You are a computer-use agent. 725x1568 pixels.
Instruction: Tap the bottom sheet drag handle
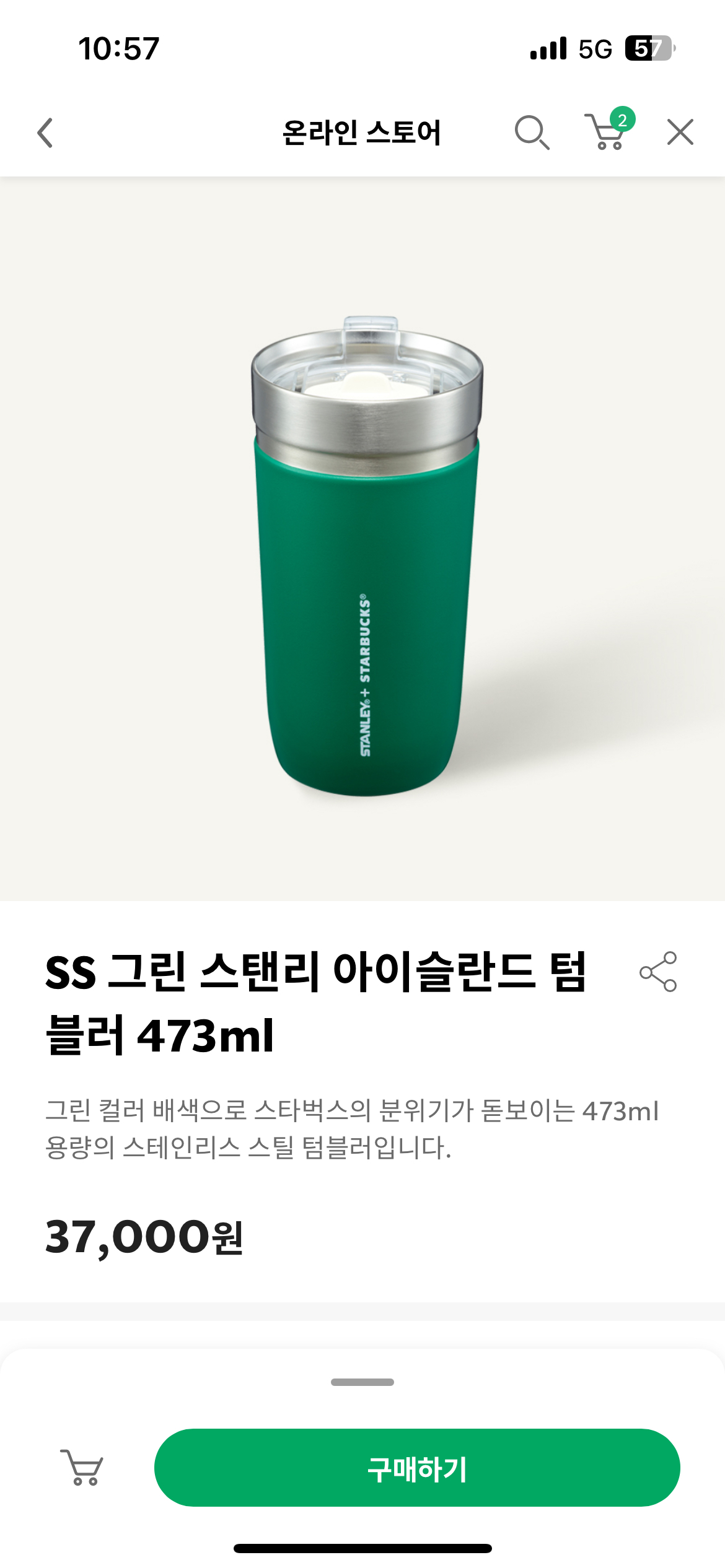click(x=362, y=1382)
